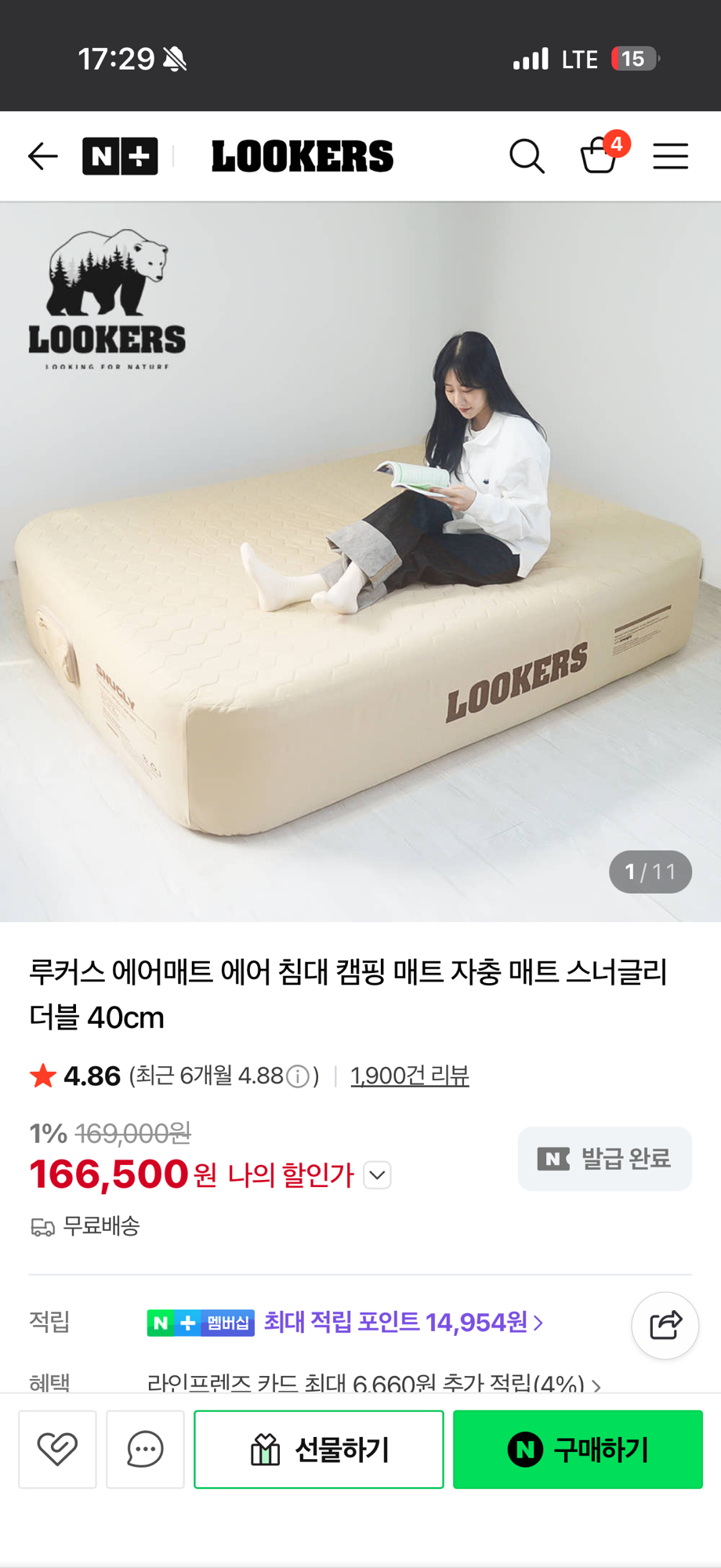Open the 1,900건 리뷰 reviews
721x1568 pixels.
[409, 1076]
